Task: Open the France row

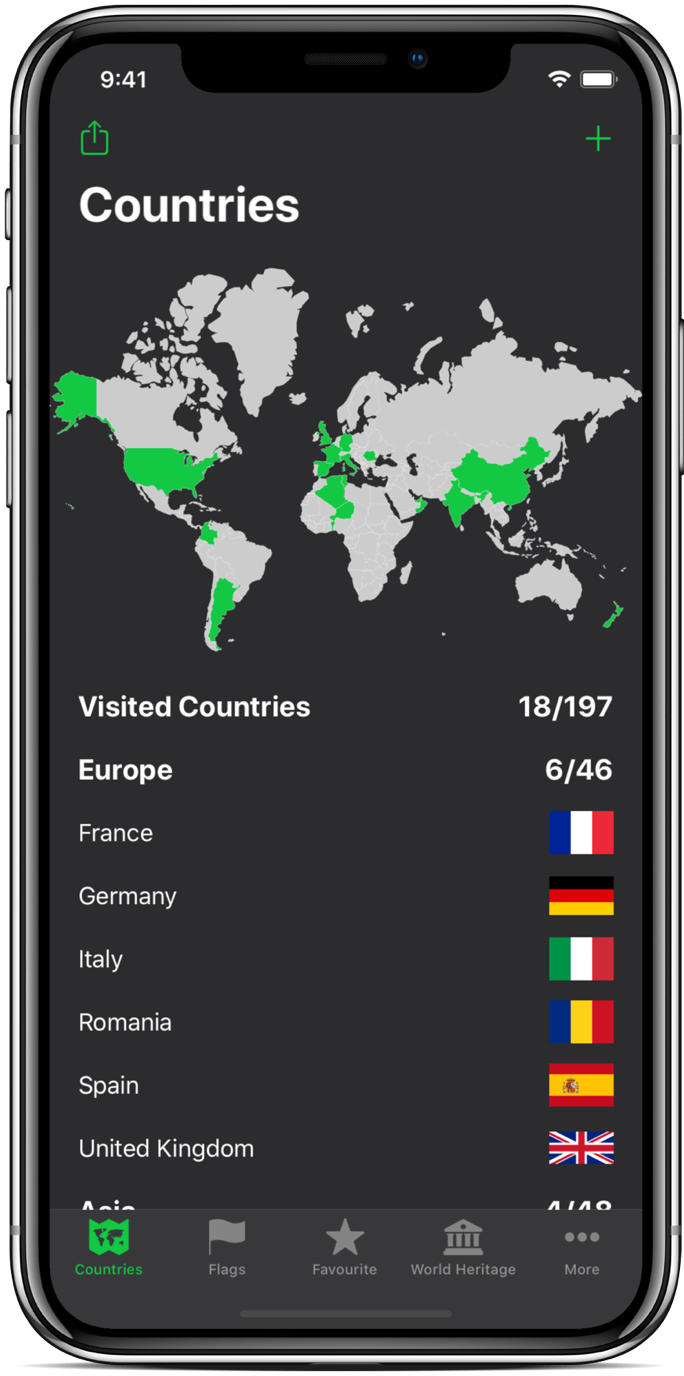Action: (345, 833)
